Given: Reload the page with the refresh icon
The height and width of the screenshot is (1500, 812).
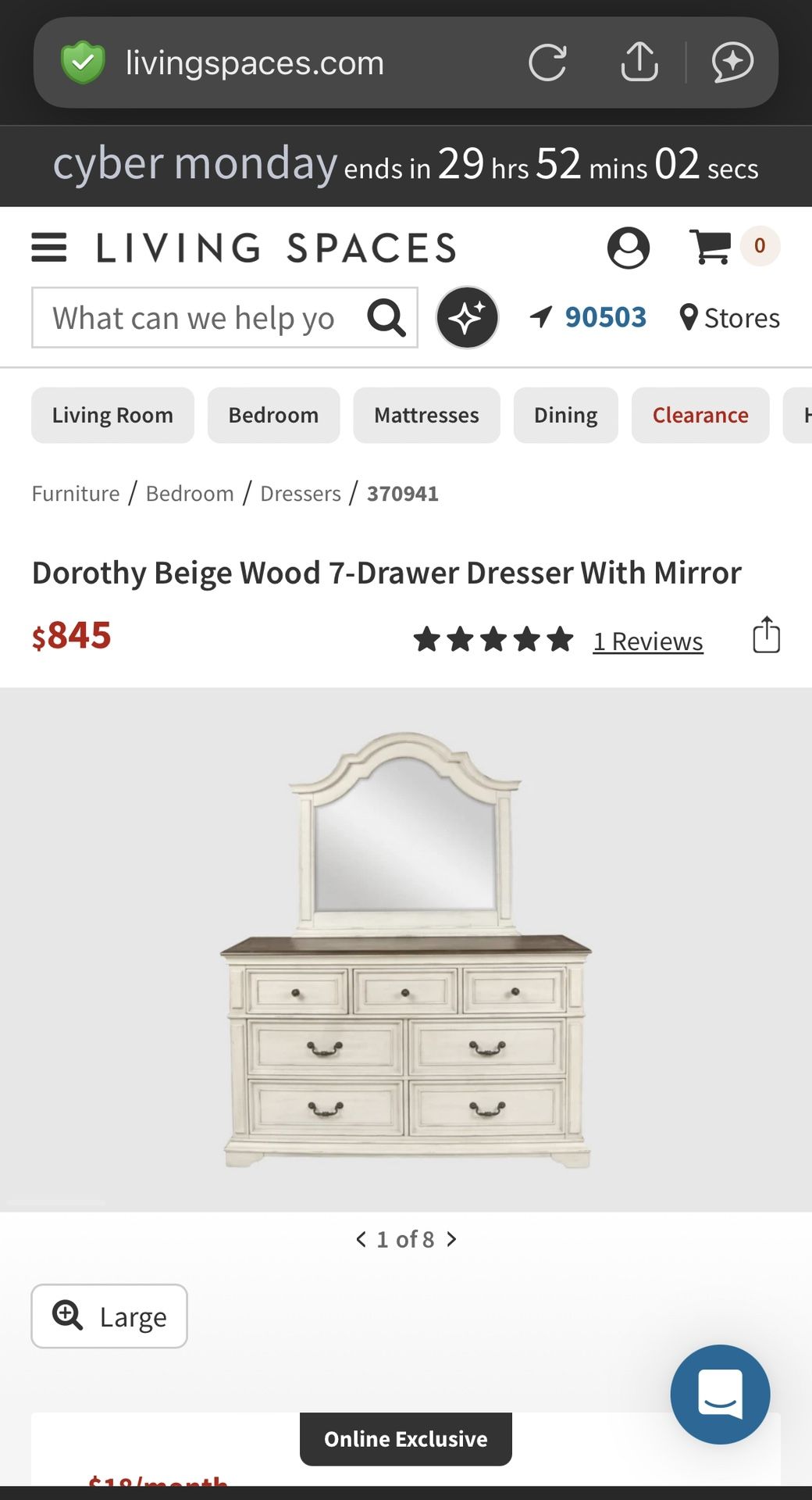Looking at the screenshot, I should [549, 62].
